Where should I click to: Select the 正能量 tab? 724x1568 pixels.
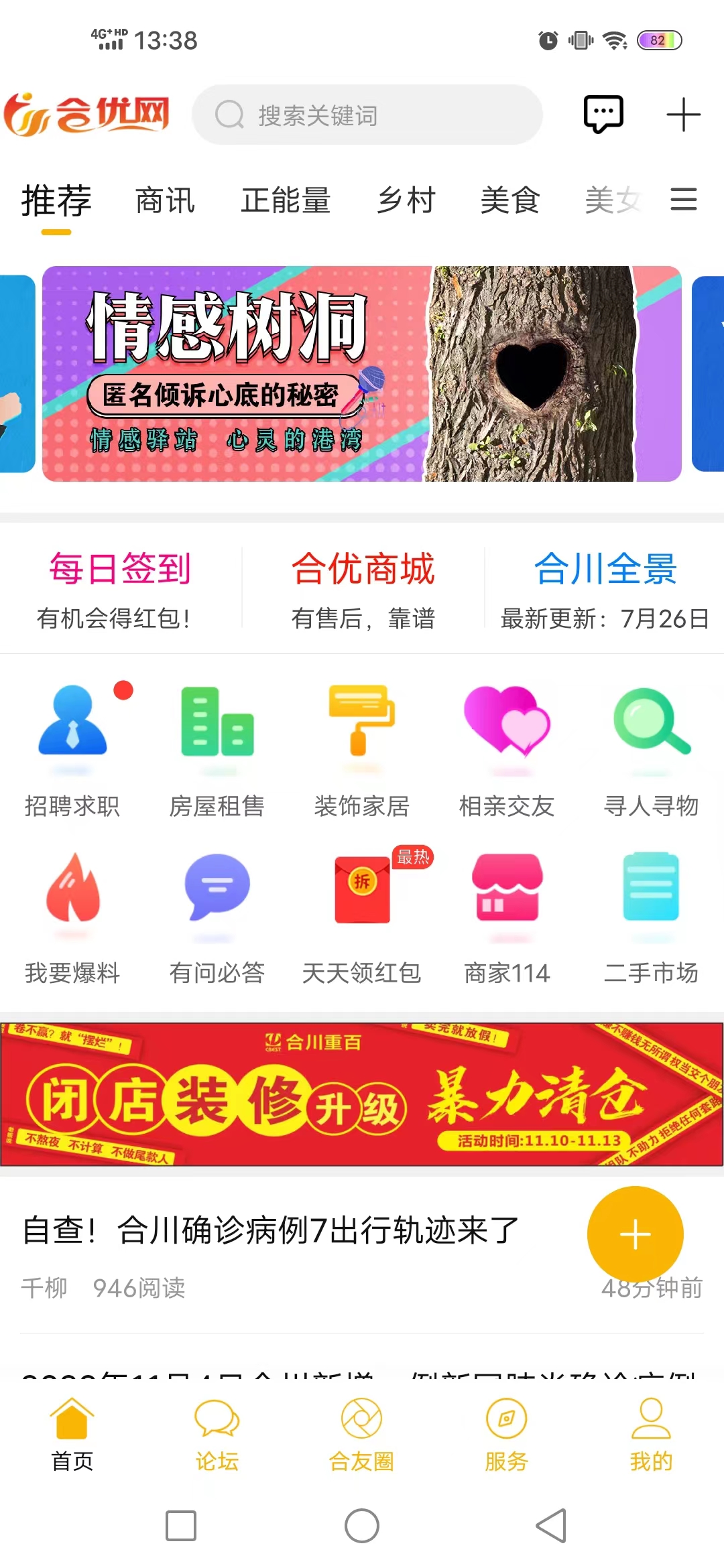coord(286,200)
